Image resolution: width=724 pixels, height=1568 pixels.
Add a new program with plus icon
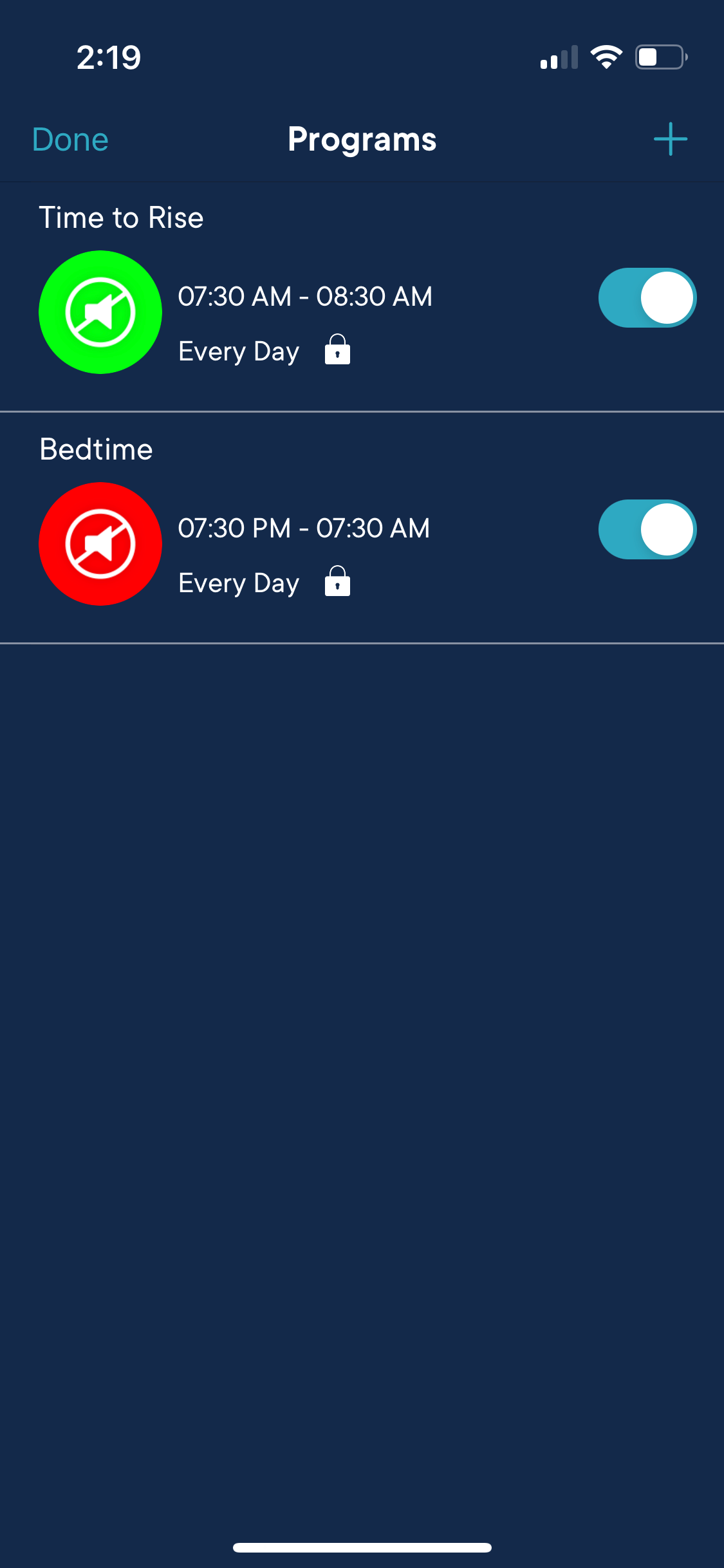pyautogui.click(x=671, y=139)
